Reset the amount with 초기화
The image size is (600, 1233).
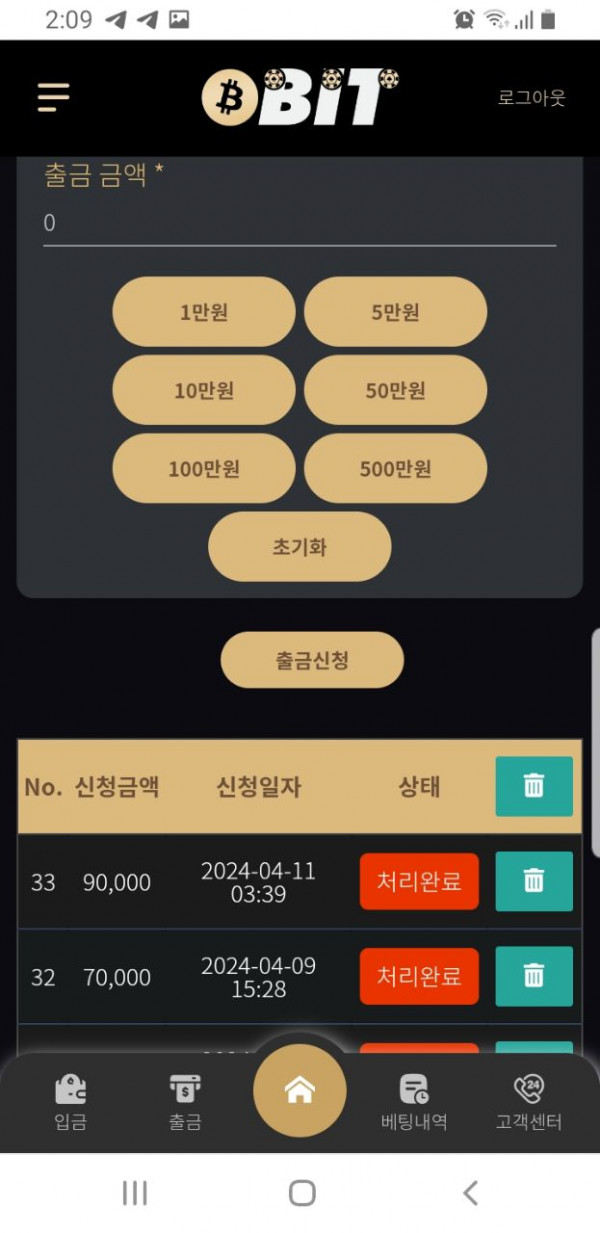(x=299, y=547)
